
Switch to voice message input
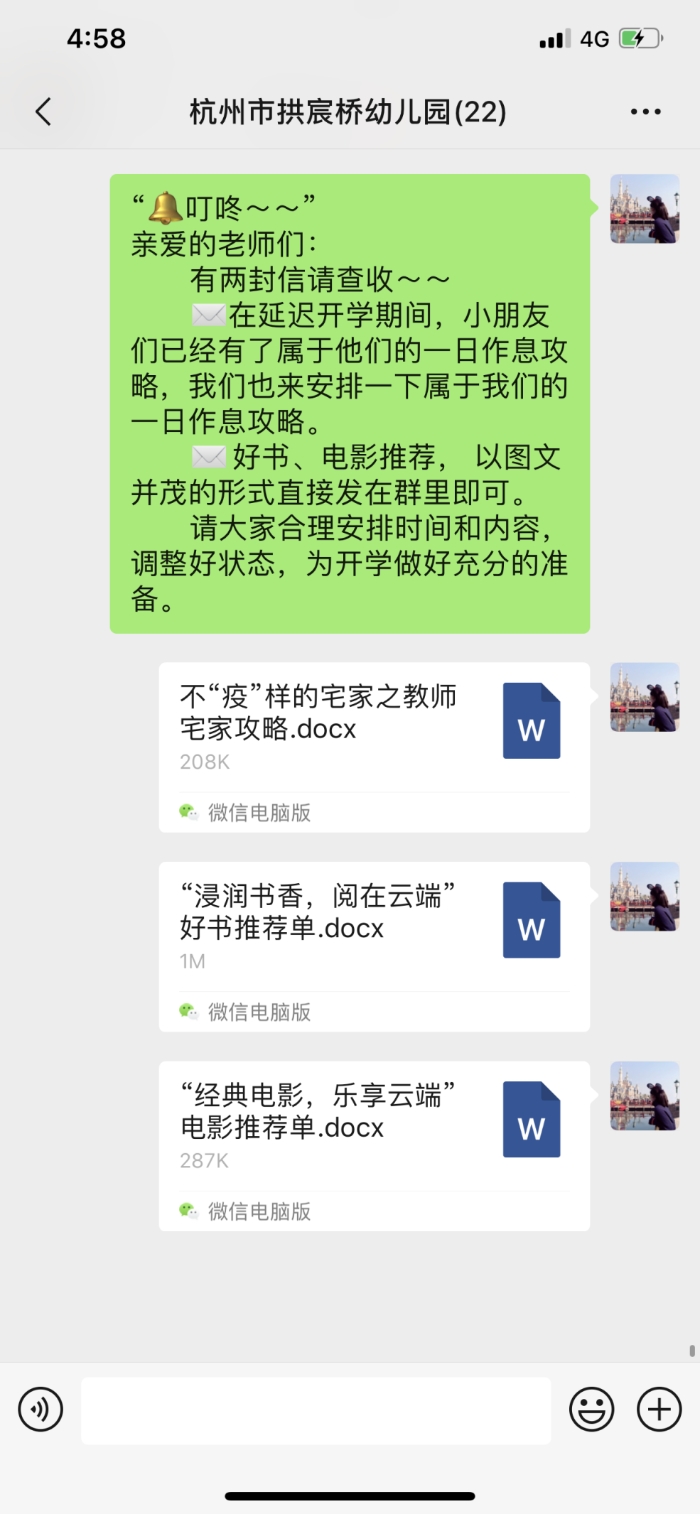coord(40,1410)
